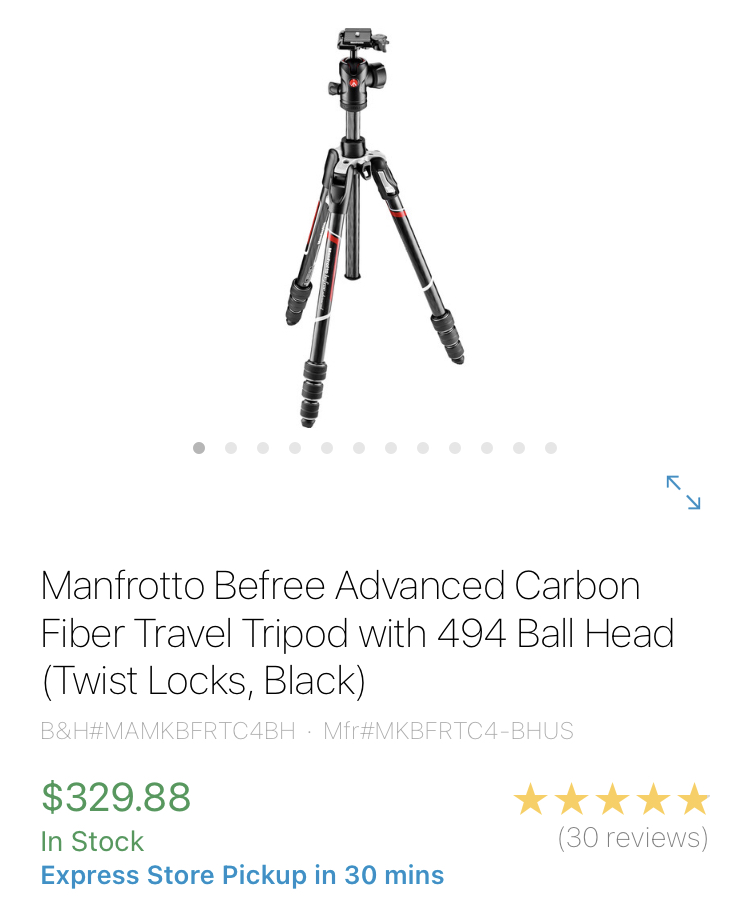Screen dimensions: 750x905
Task: Open Express Store Pickup in 30 mins
Action: (x=242, y=875)
